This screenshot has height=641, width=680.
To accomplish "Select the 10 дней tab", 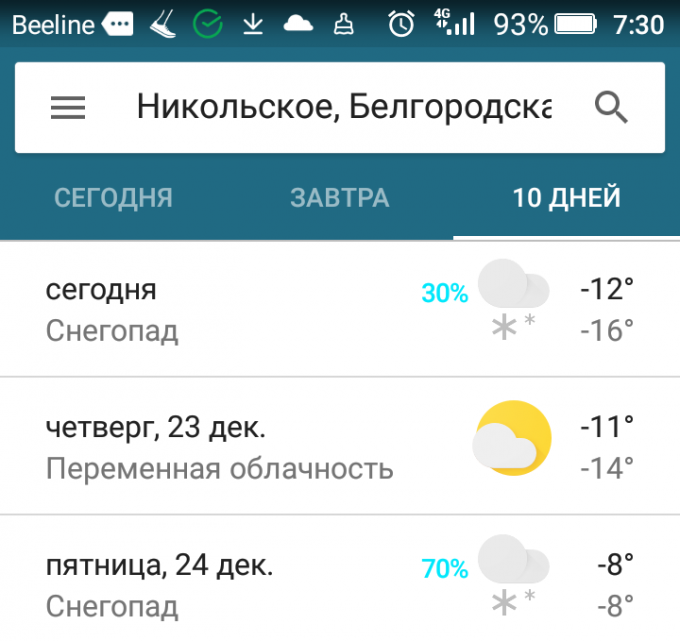I will 566,198.
